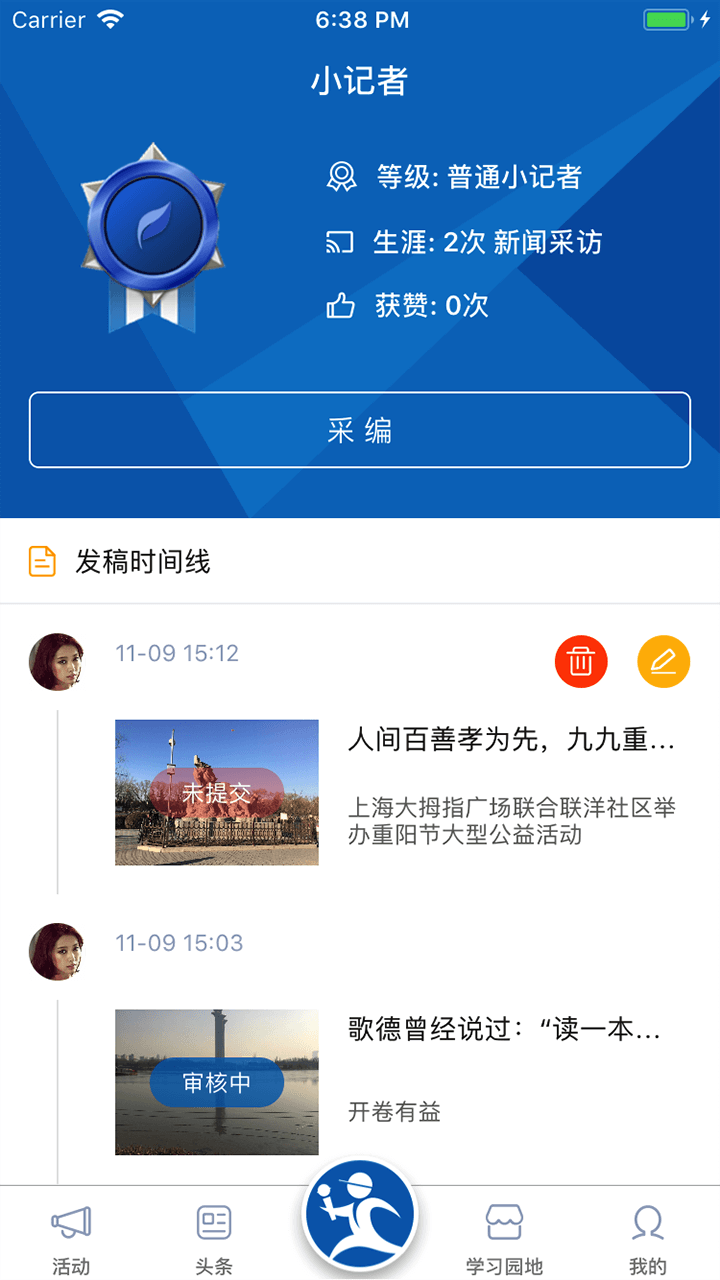Image resolution: width=720 pixels, height=1280 pixels.
Task: Select the center reporter tab
Action: (x=360, y=1214)
